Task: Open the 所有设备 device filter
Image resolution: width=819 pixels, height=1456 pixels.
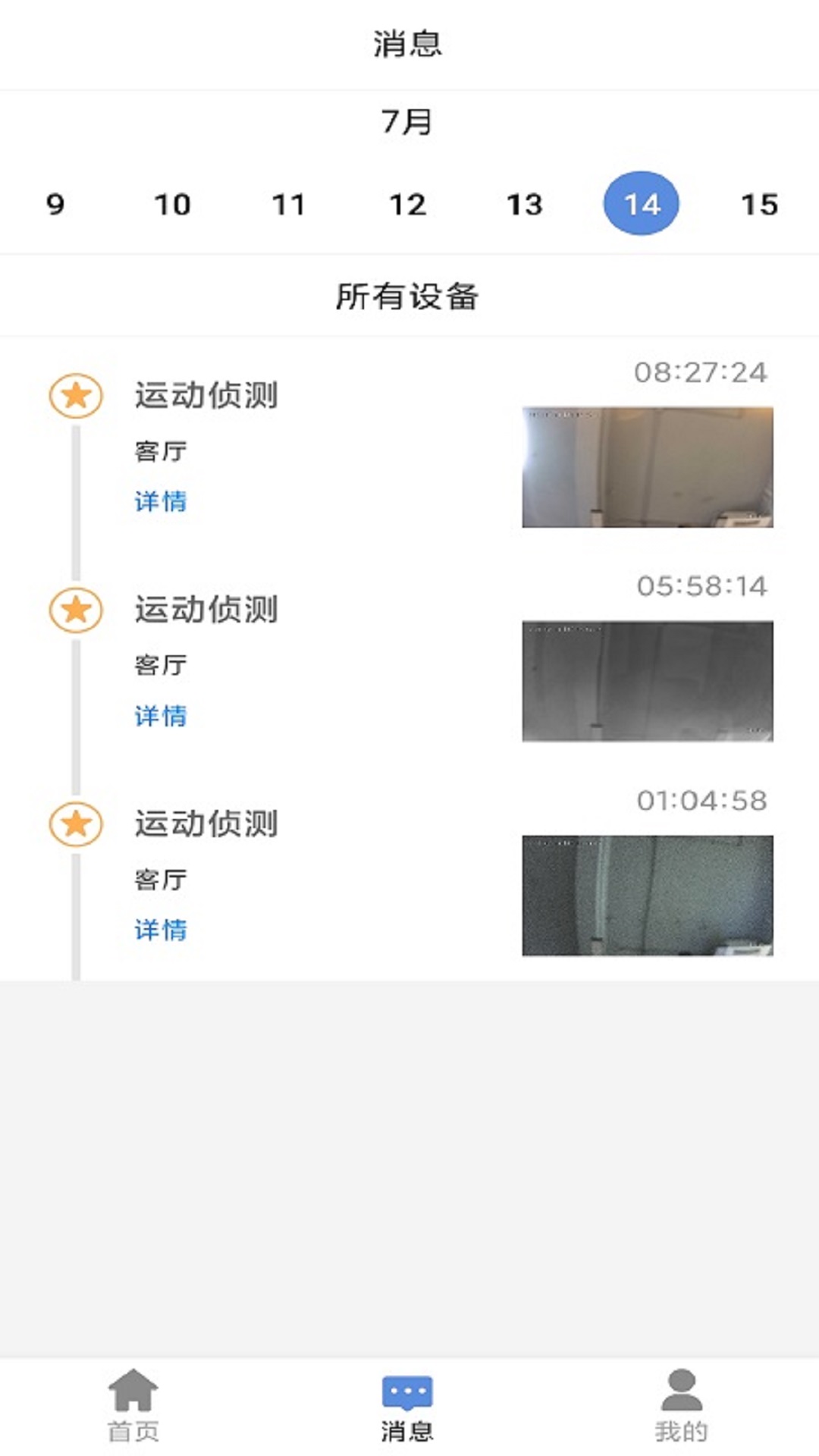Action: pos(409,296)
